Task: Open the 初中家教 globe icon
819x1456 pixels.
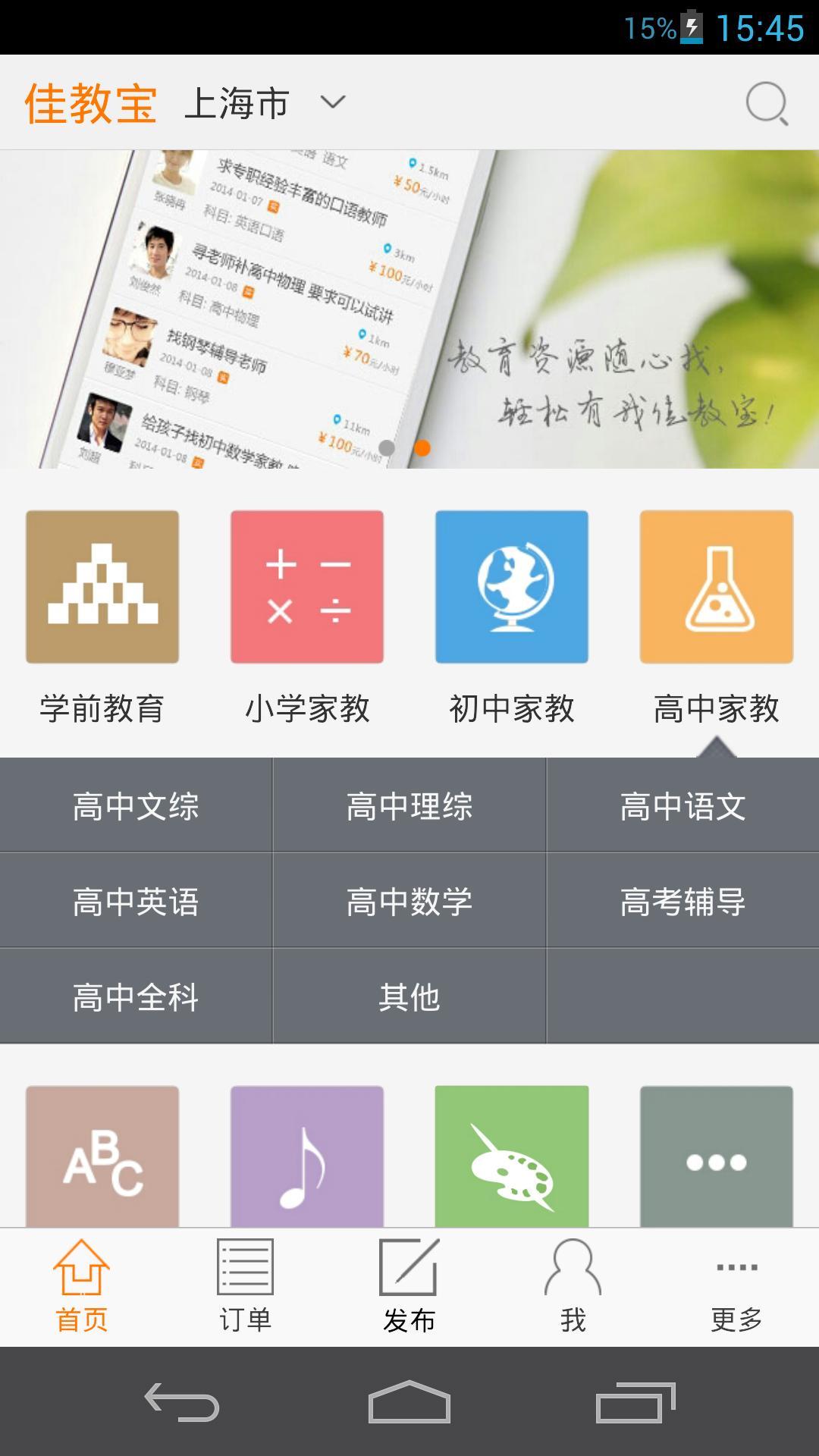Action: pyautogui.click(x=512, y=587)
